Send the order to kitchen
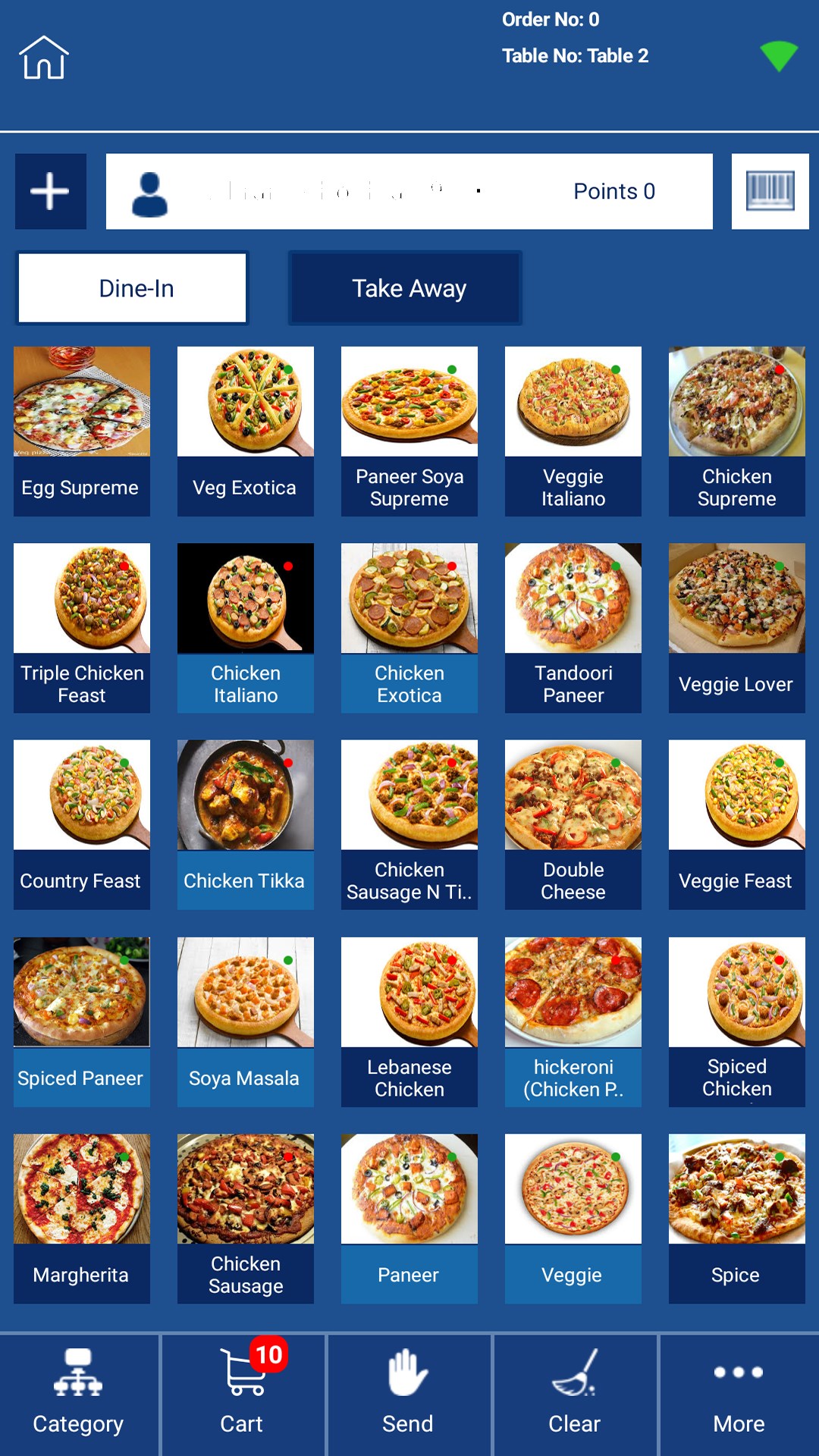 tap(408, 1394)
